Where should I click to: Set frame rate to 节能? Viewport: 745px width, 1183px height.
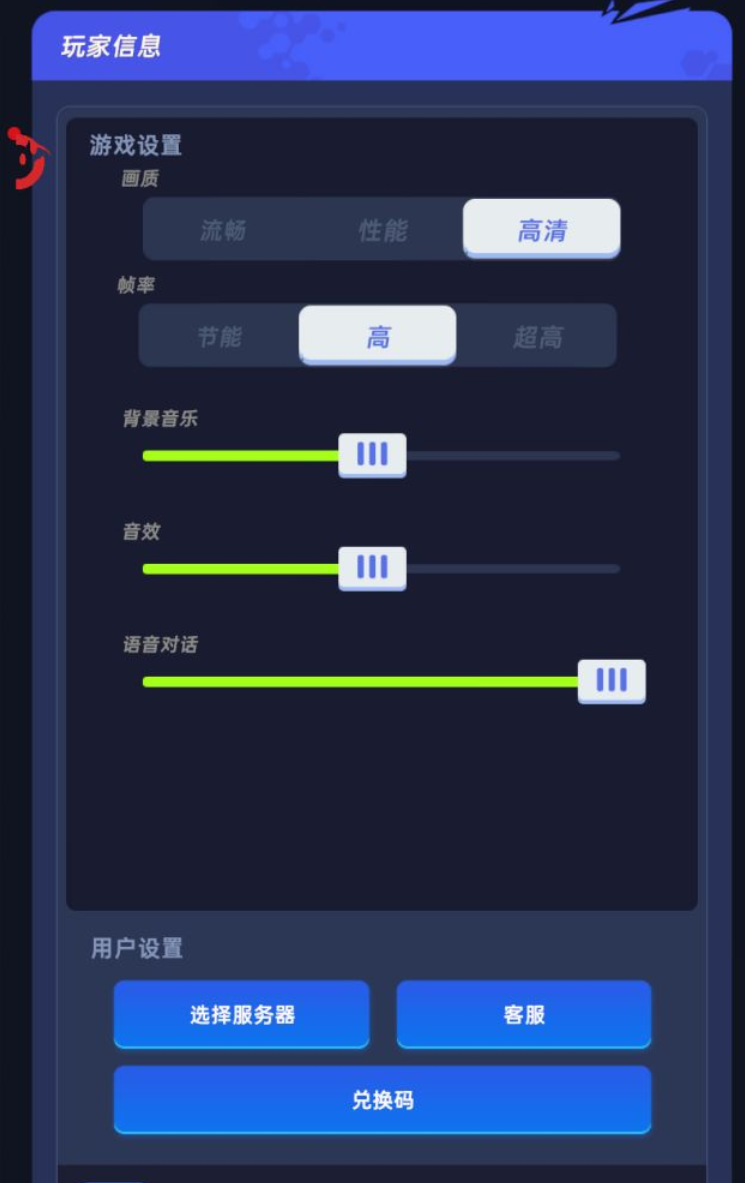pos(219,336)
